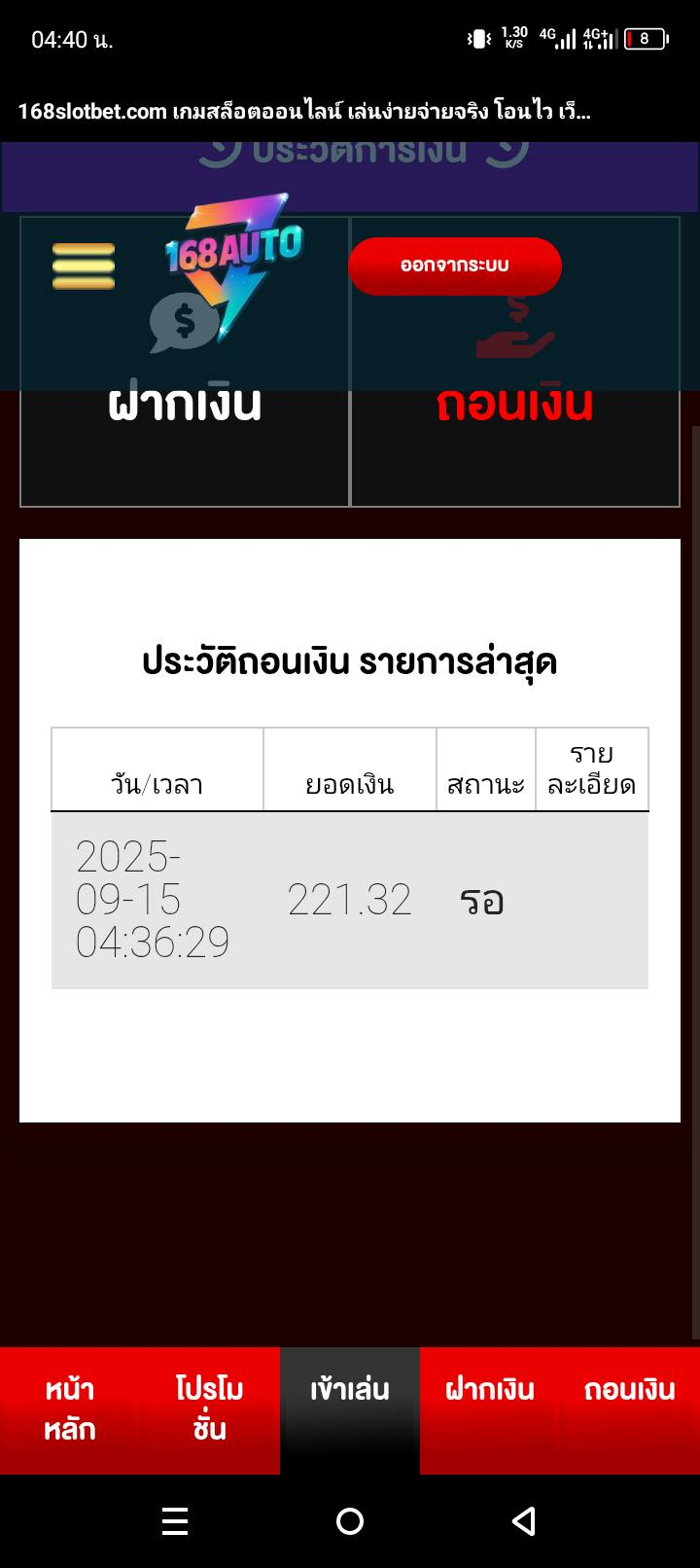The image size is (700, 1568).
Task: Open recent apps from navigation bar
Action: [175, 1521]
